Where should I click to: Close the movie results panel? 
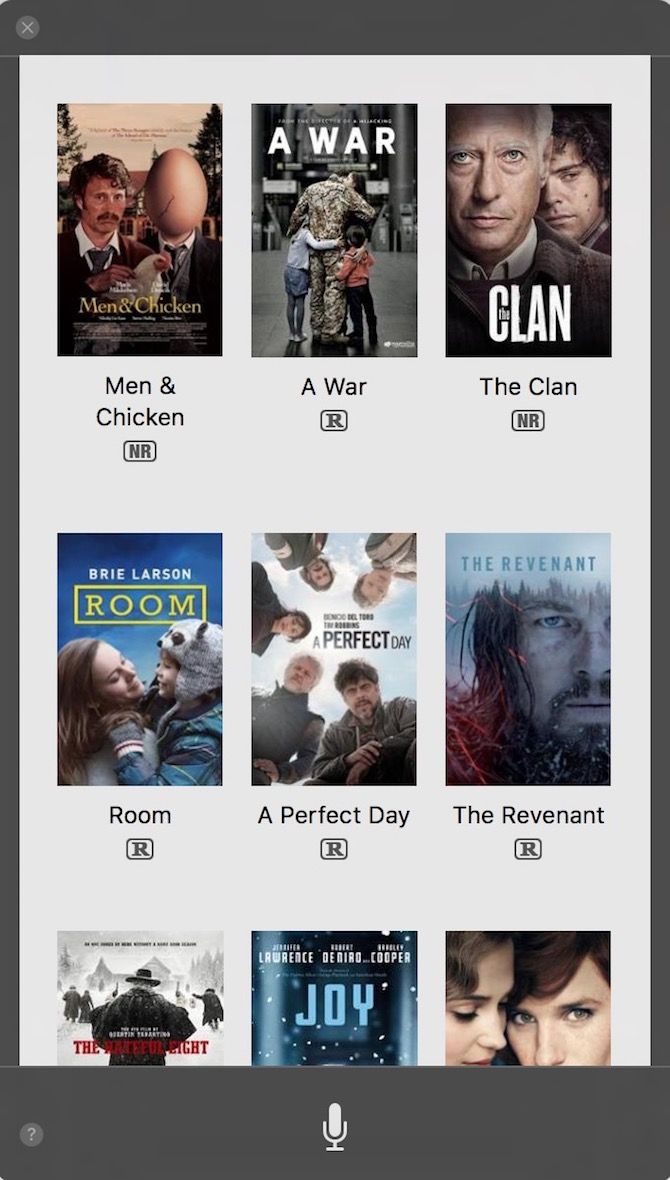28,27
